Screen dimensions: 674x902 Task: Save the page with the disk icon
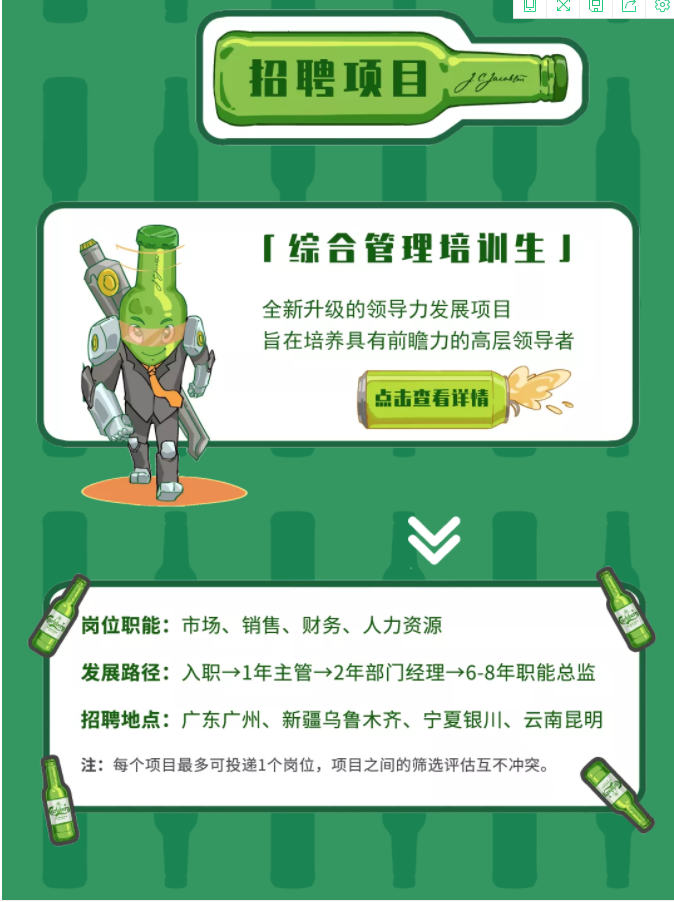[x=596, y=5]
